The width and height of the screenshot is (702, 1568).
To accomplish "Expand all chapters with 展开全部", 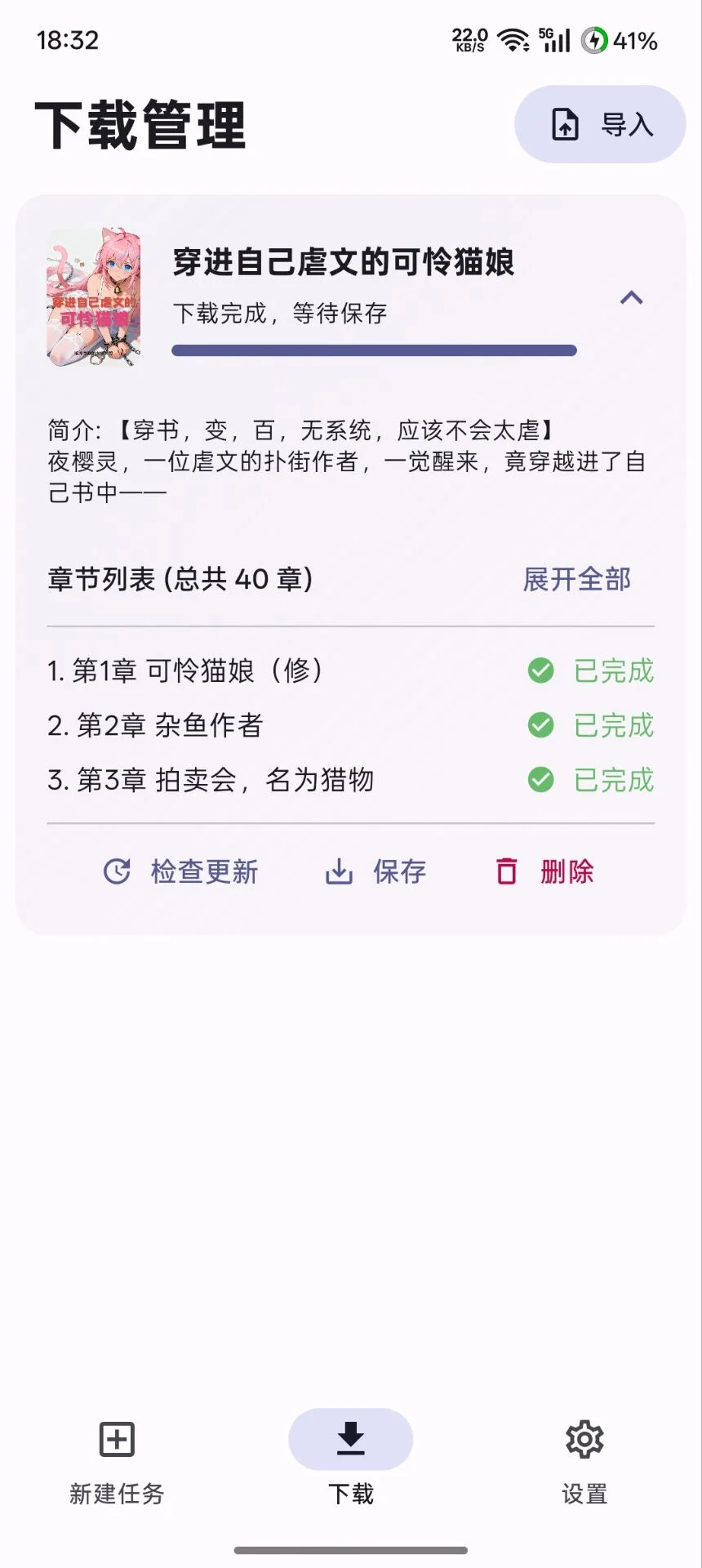I will [x=578, y=579].
